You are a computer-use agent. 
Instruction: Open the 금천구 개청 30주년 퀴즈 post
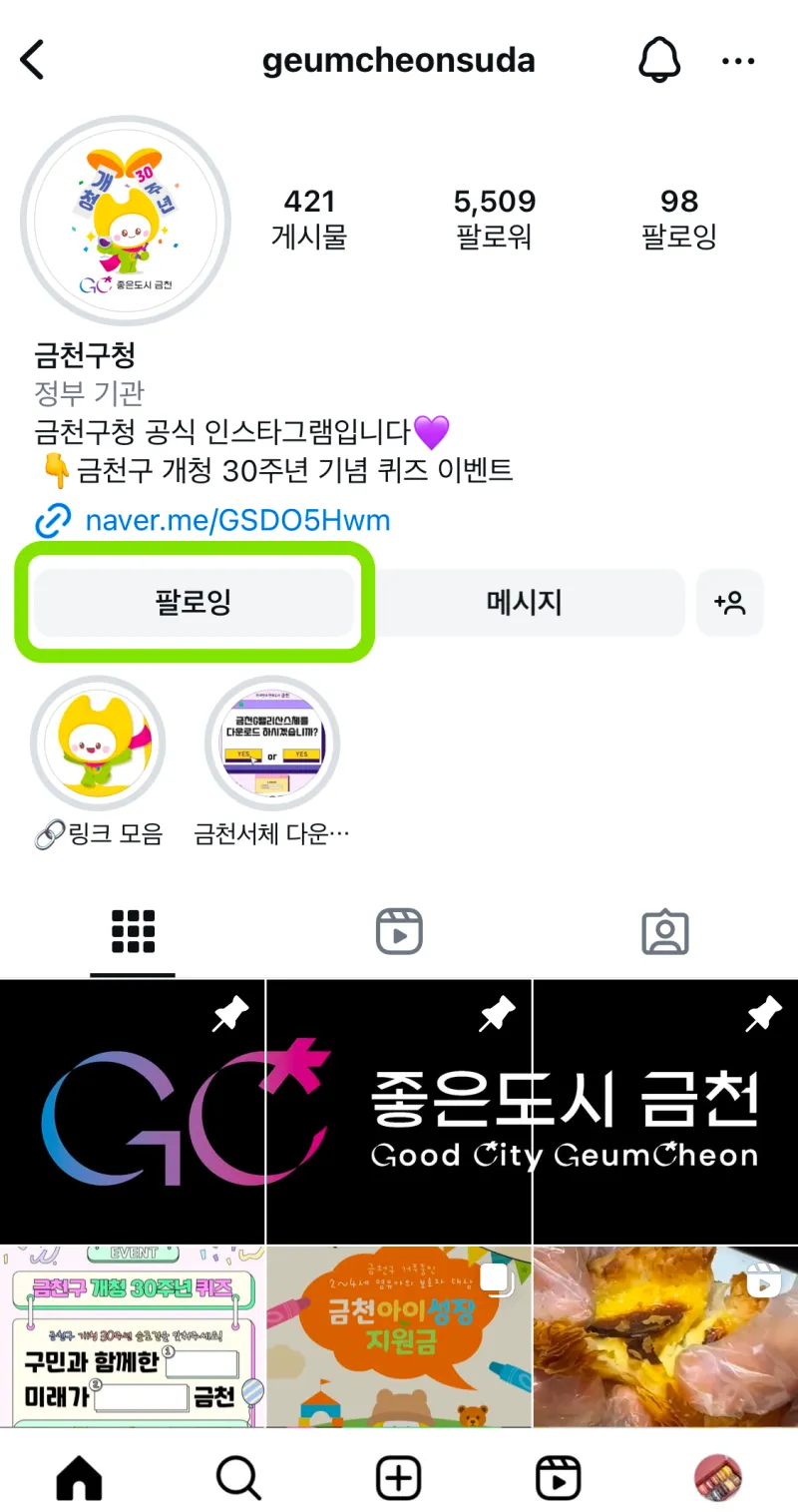133,1335
